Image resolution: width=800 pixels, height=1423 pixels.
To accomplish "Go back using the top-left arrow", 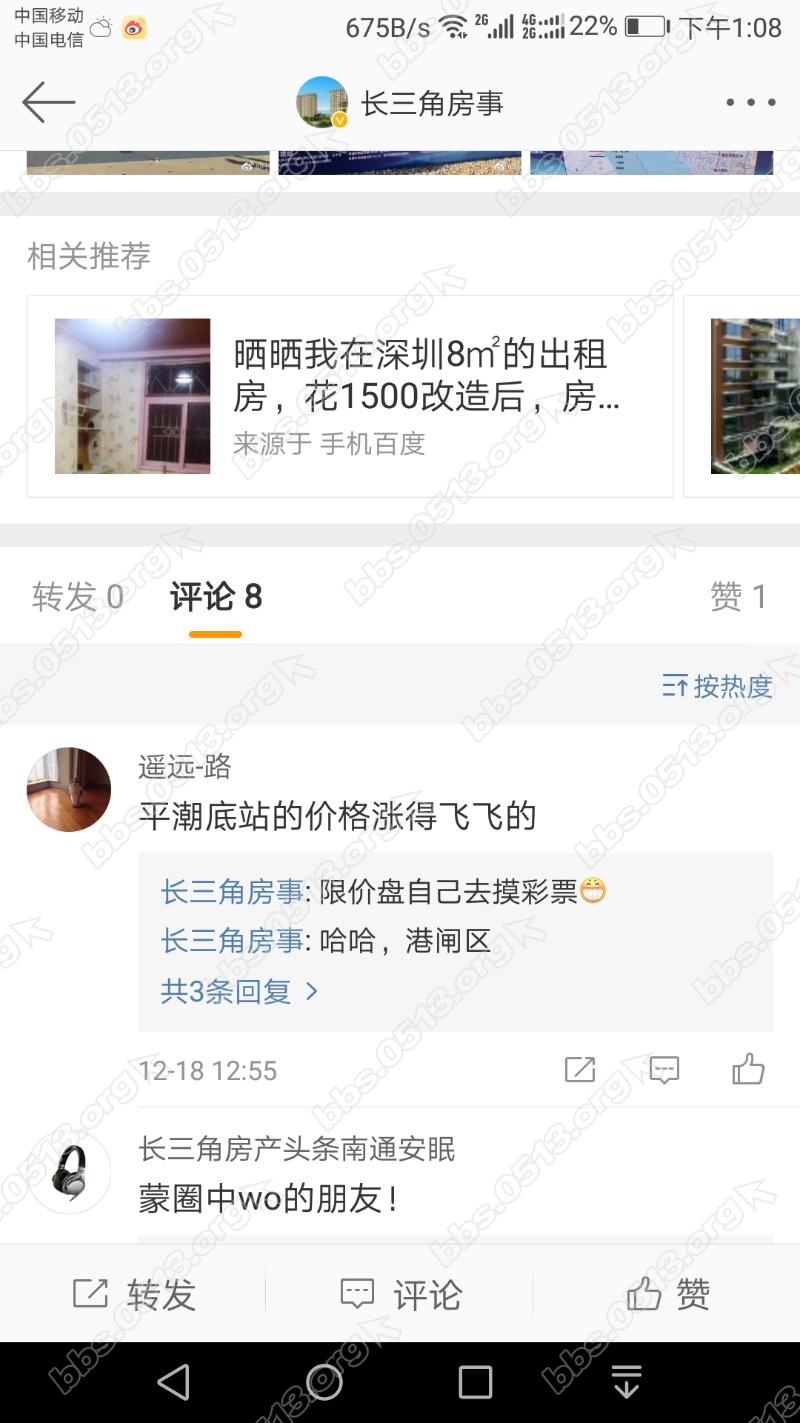I will coord(48,102).
